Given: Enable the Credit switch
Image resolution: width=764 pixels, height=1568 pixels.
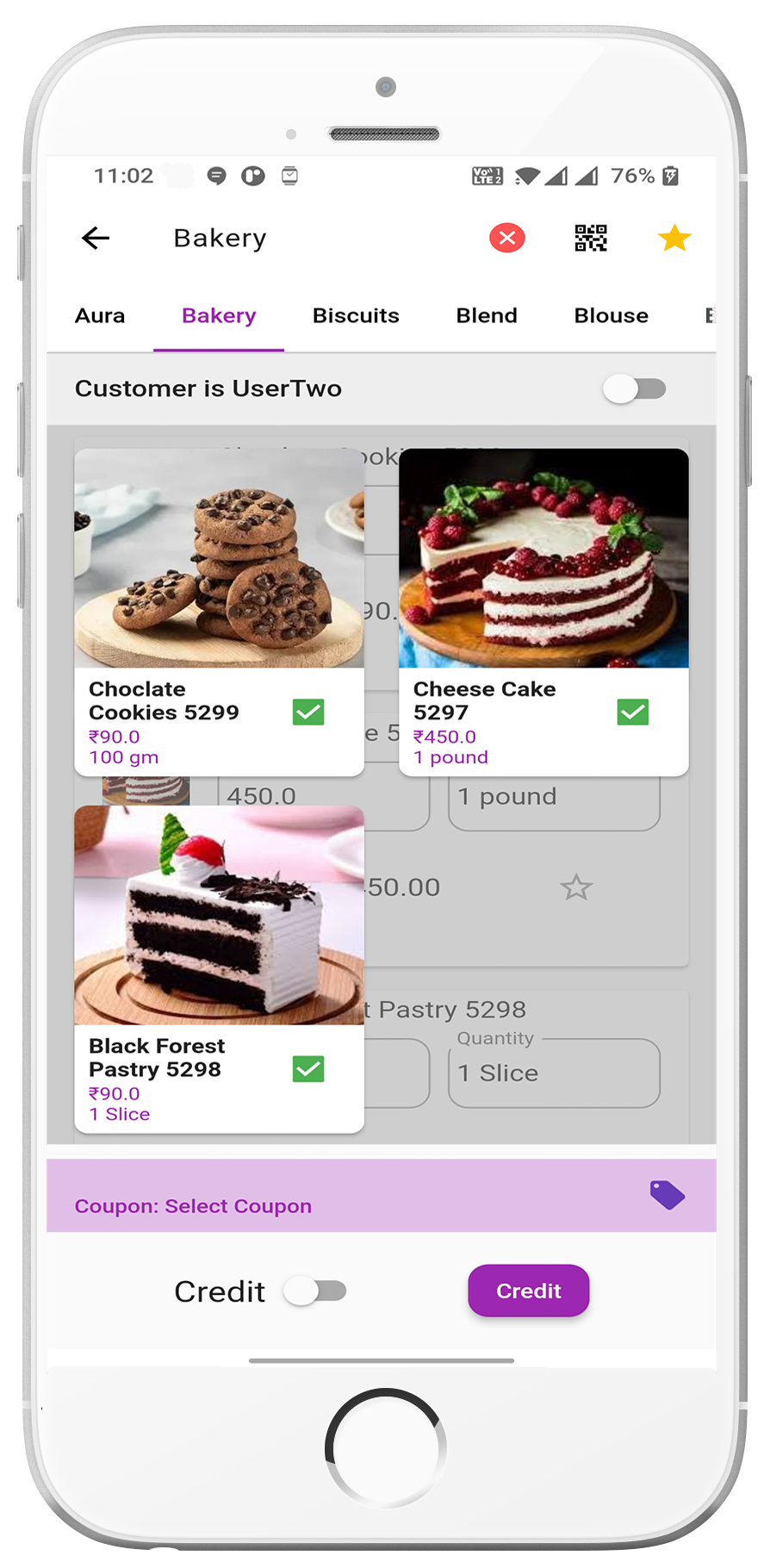Looking at the screenshot, I should click(x=316, y=1291).
